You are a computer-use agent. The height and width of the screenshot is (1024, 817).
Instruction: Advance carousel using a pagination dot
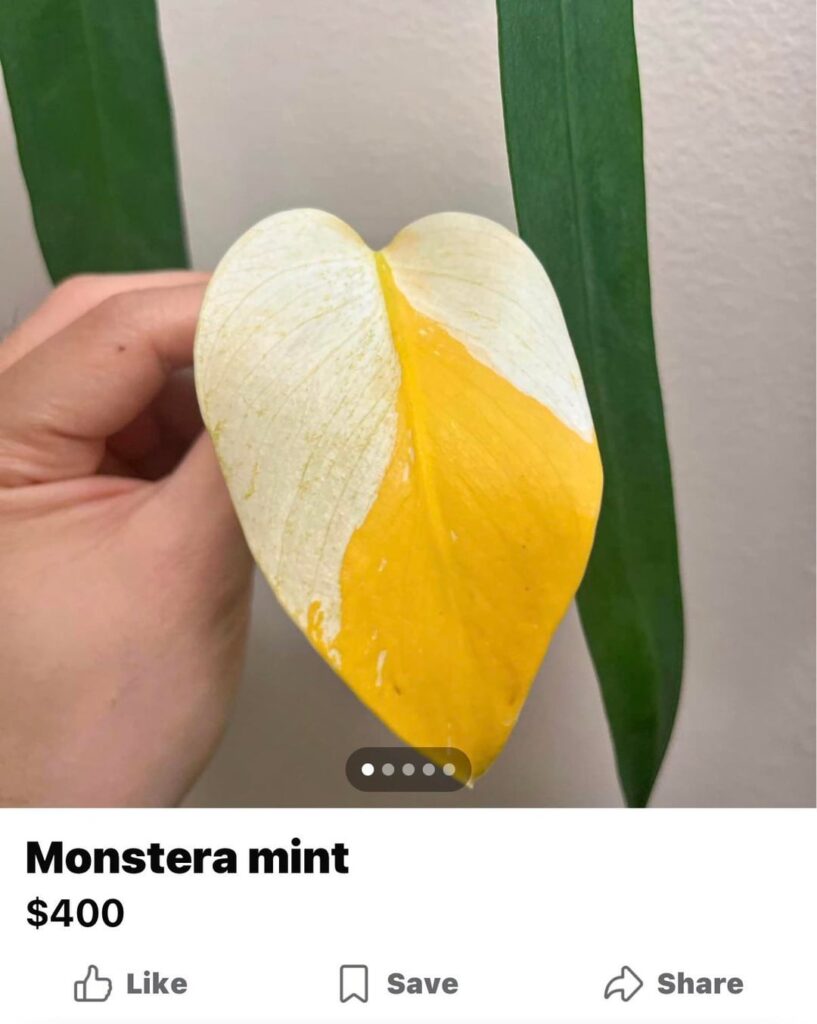(428, 768)
